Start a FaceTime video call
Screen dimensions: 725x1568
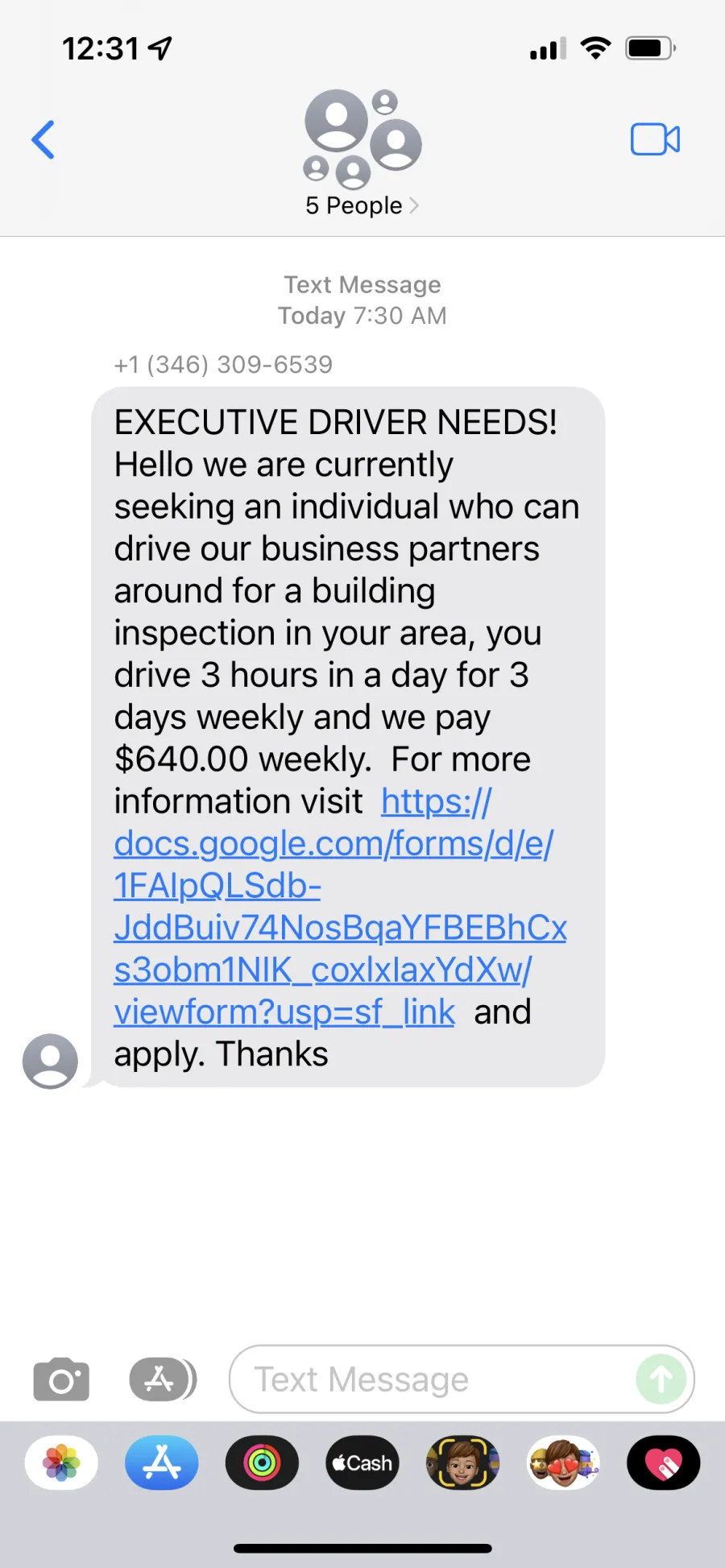(655, 139)
